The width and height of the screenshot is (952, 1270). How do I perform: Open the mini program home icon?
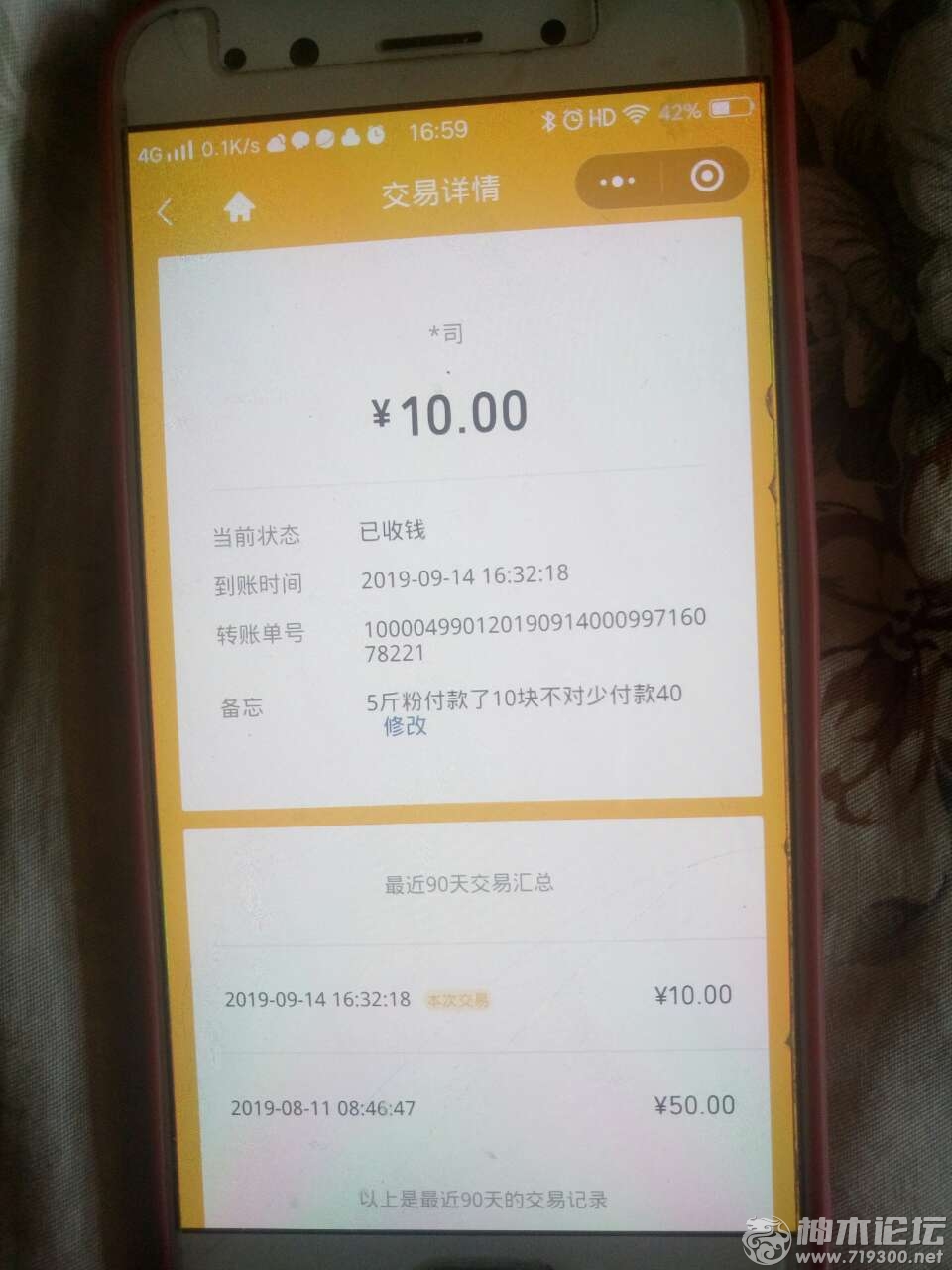coord(239,208)
